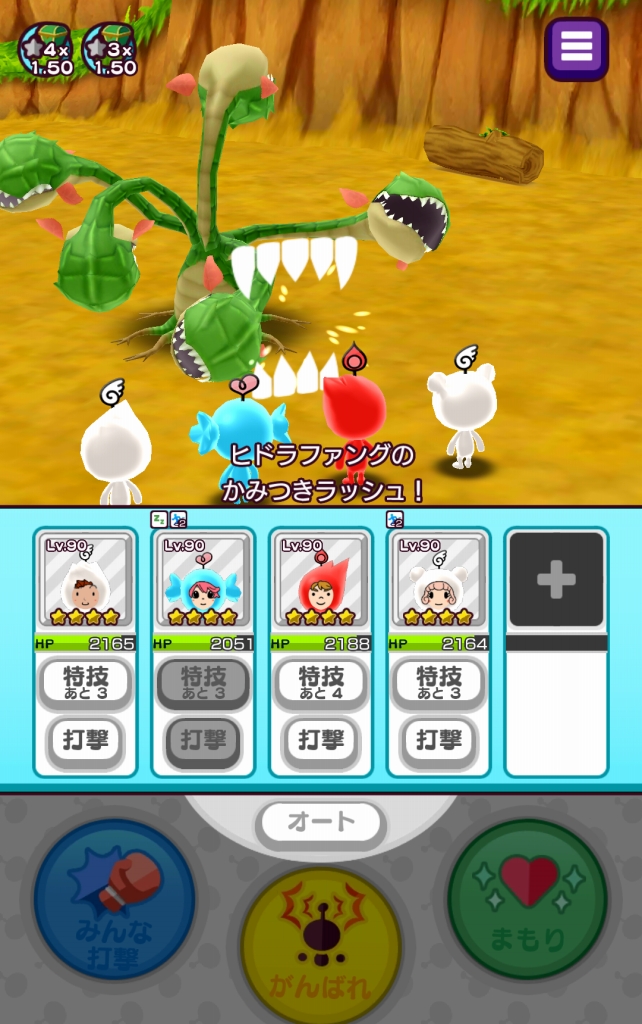The width and height of the screenshot is (642, 1024).
Task: Select 打撃 for the 2188 HP character
Action: tap(321, 741)
